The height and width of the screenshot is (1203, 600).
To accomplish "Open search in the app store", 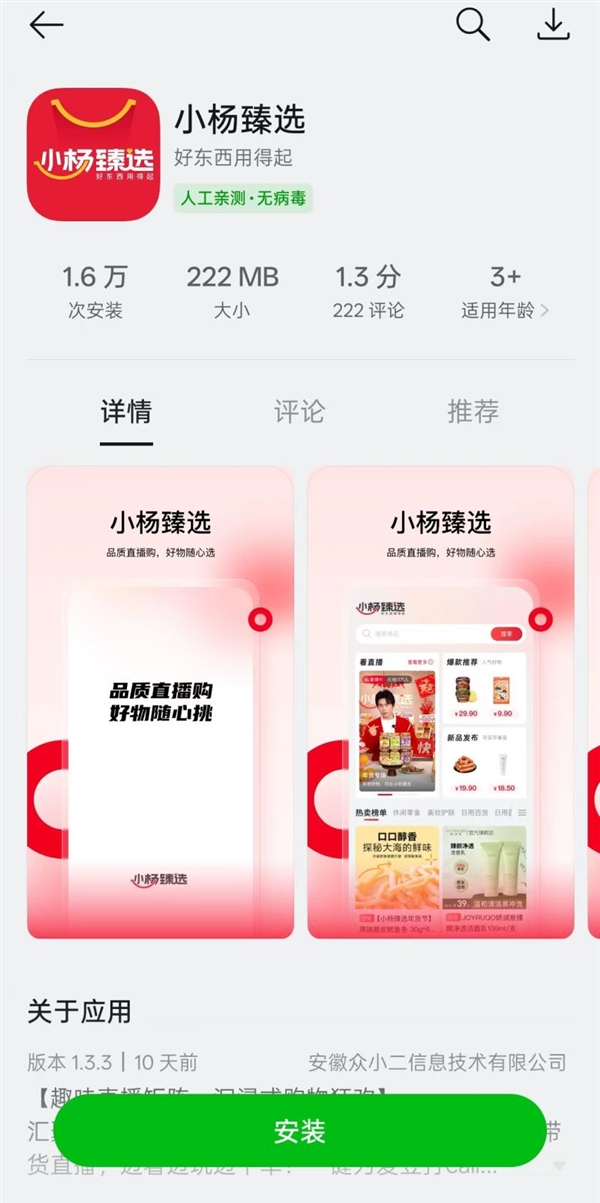I will 473,25.
